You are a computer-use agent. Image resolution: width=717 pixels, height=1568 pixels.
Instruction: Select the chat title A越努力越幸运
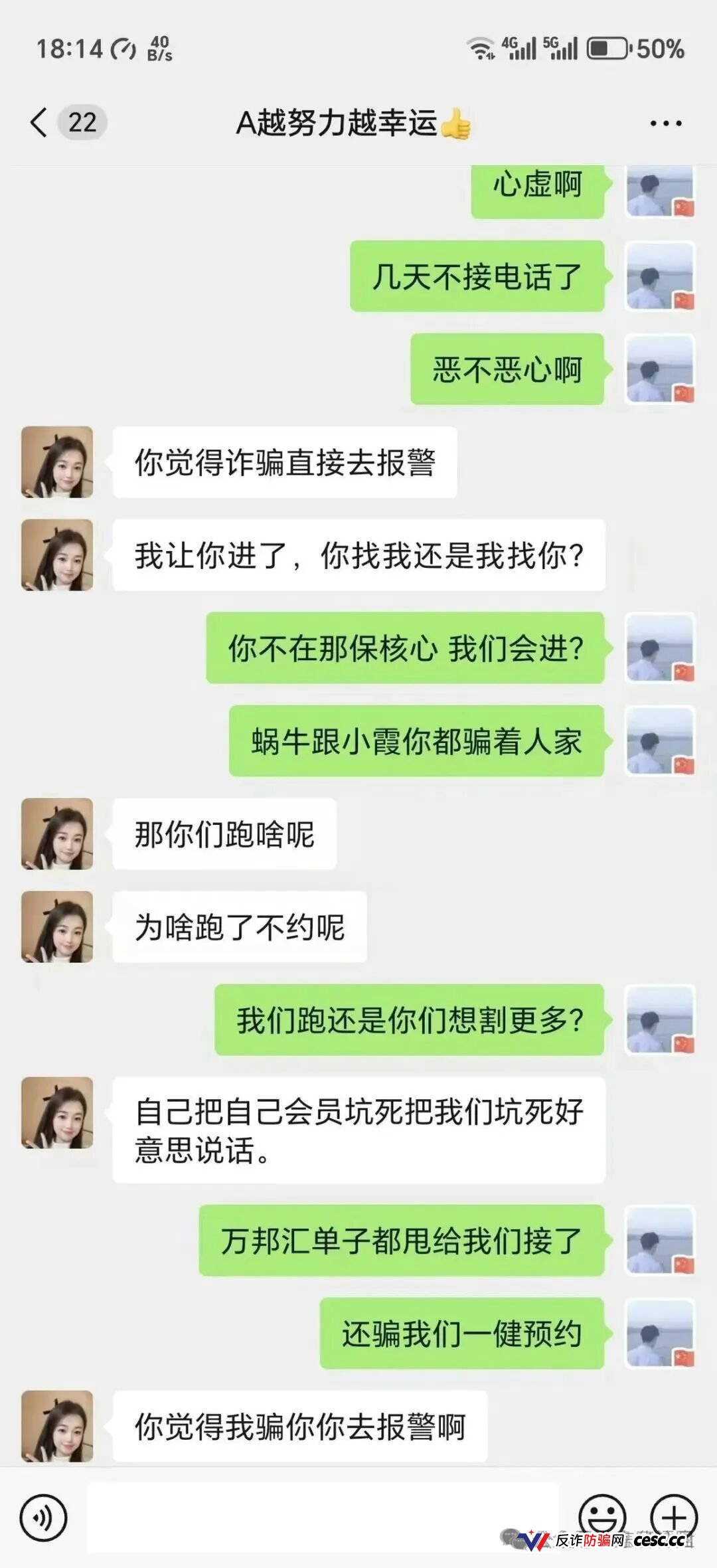tap(357, 122)
